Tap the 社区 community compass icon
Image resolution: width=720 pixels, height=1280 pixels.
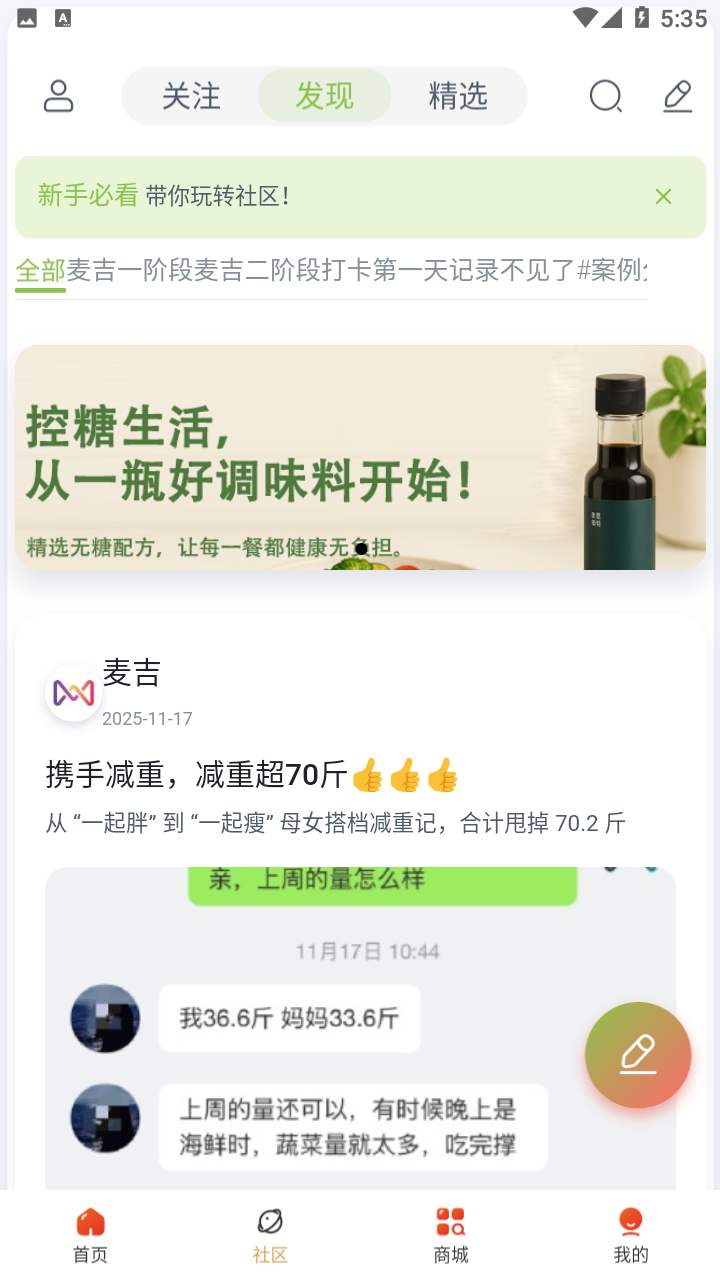pos(269,1232)
